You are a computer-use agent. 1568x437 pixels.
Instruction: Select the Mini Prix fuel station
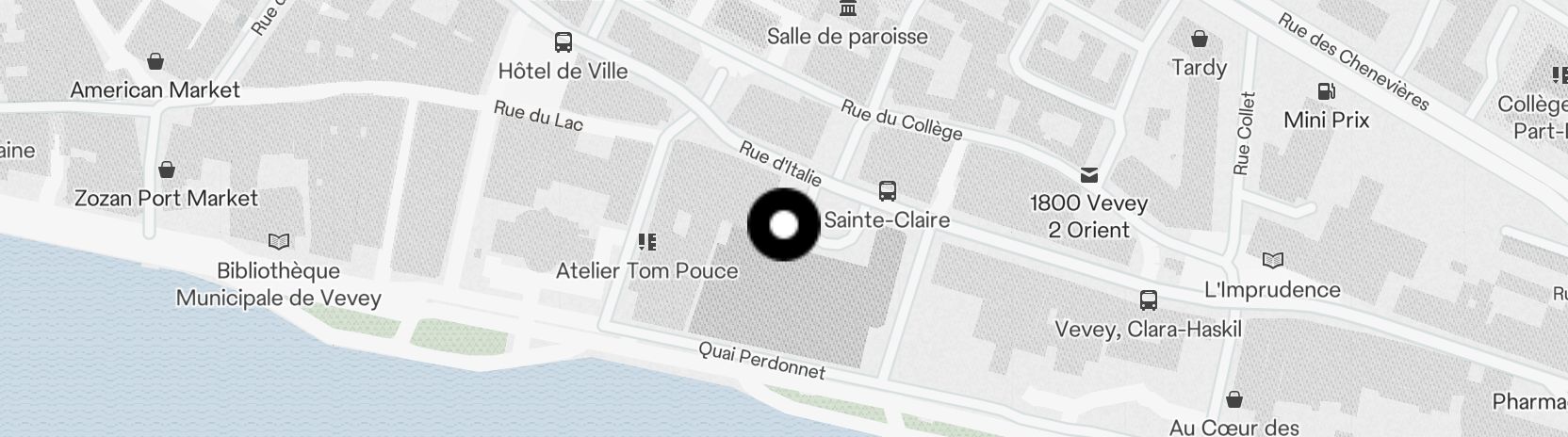coord(1326,92)
